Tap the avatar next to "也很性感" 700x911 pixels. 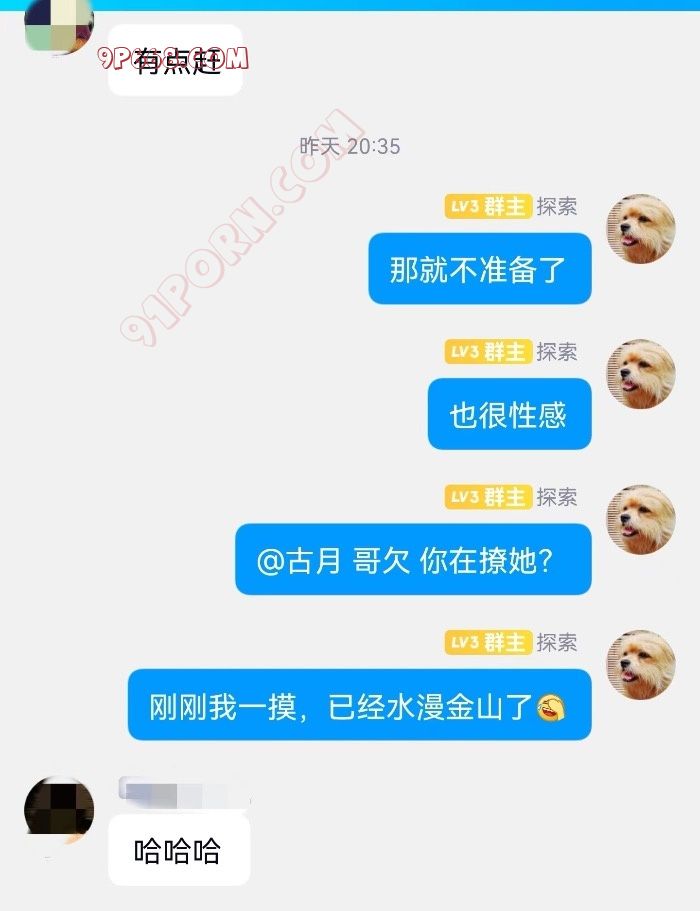641,374
